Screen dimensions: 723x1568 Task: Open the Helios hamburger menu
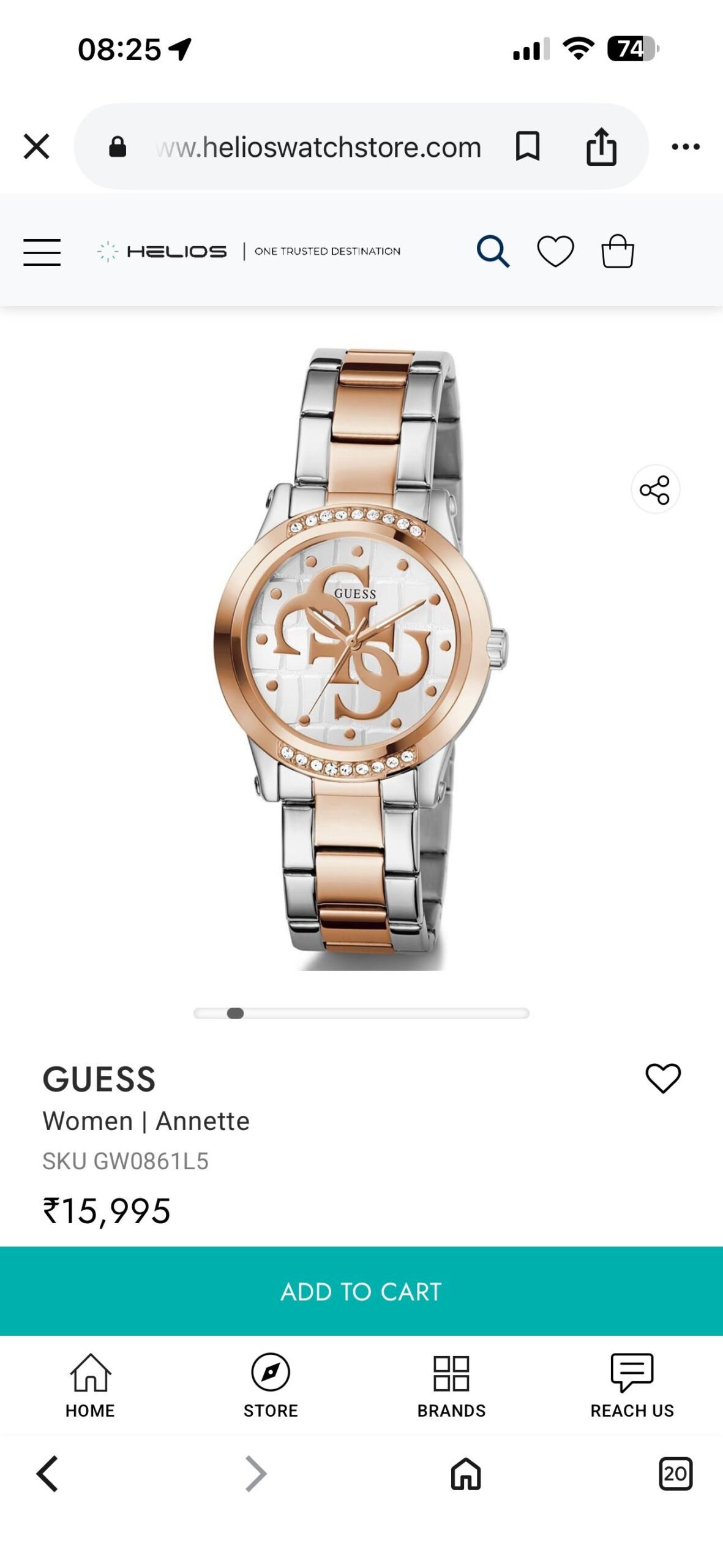point(42,252)
